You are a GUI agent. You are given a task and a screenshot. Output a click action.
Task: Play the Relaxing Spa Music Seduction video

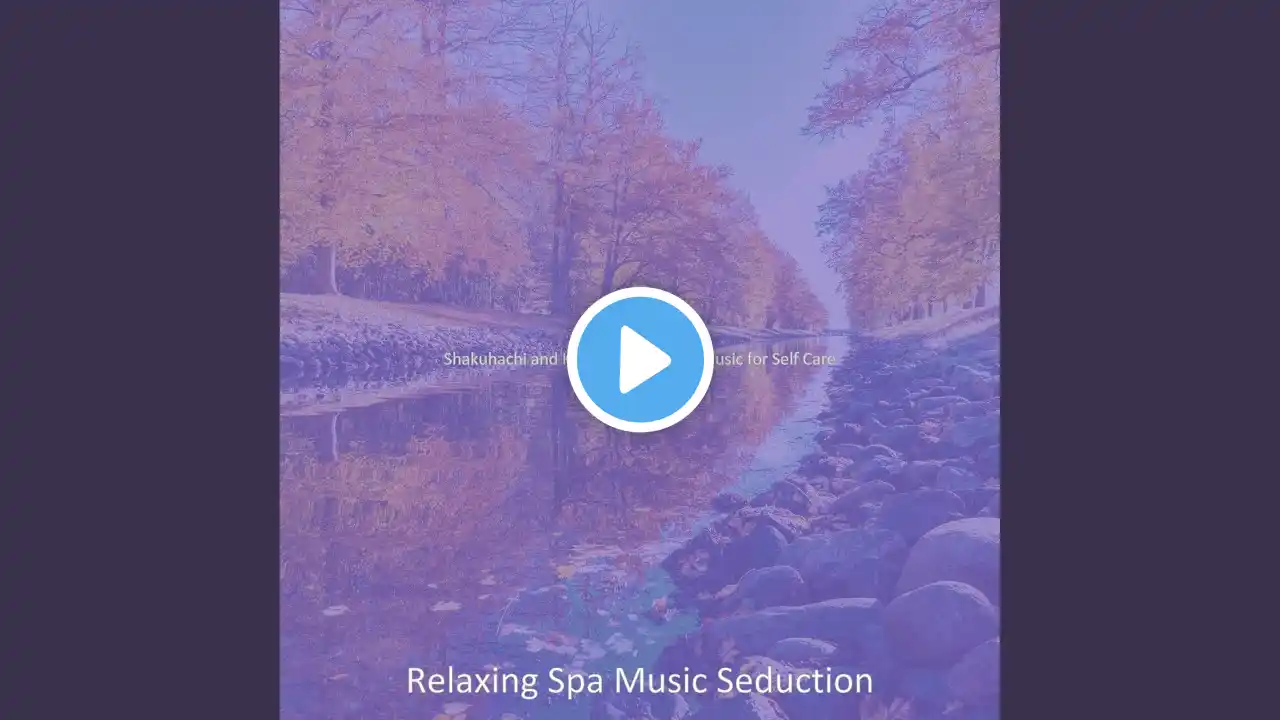click(640, 360)
